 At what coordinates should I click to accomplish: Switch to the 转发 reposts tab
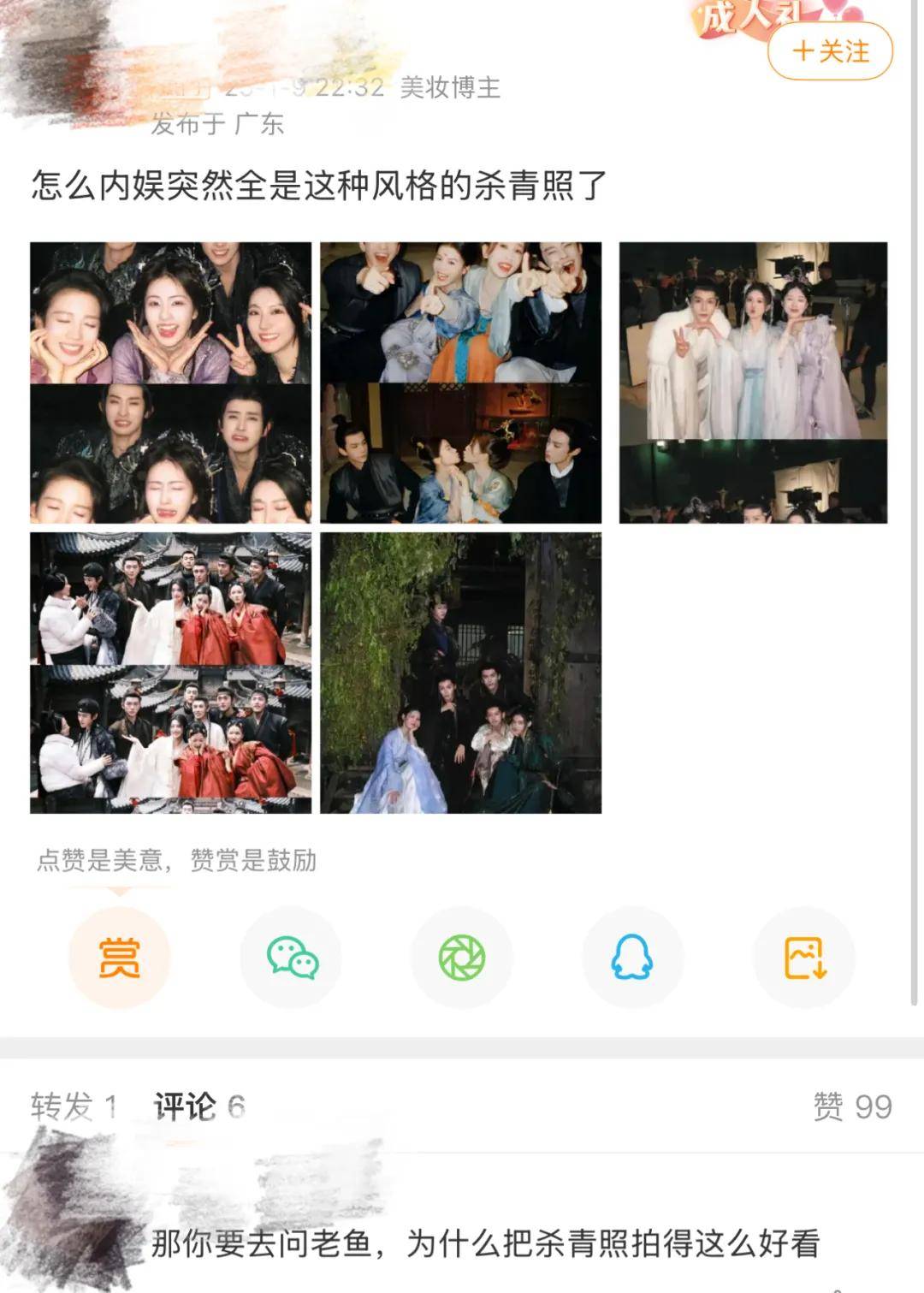coord(74,1106)
